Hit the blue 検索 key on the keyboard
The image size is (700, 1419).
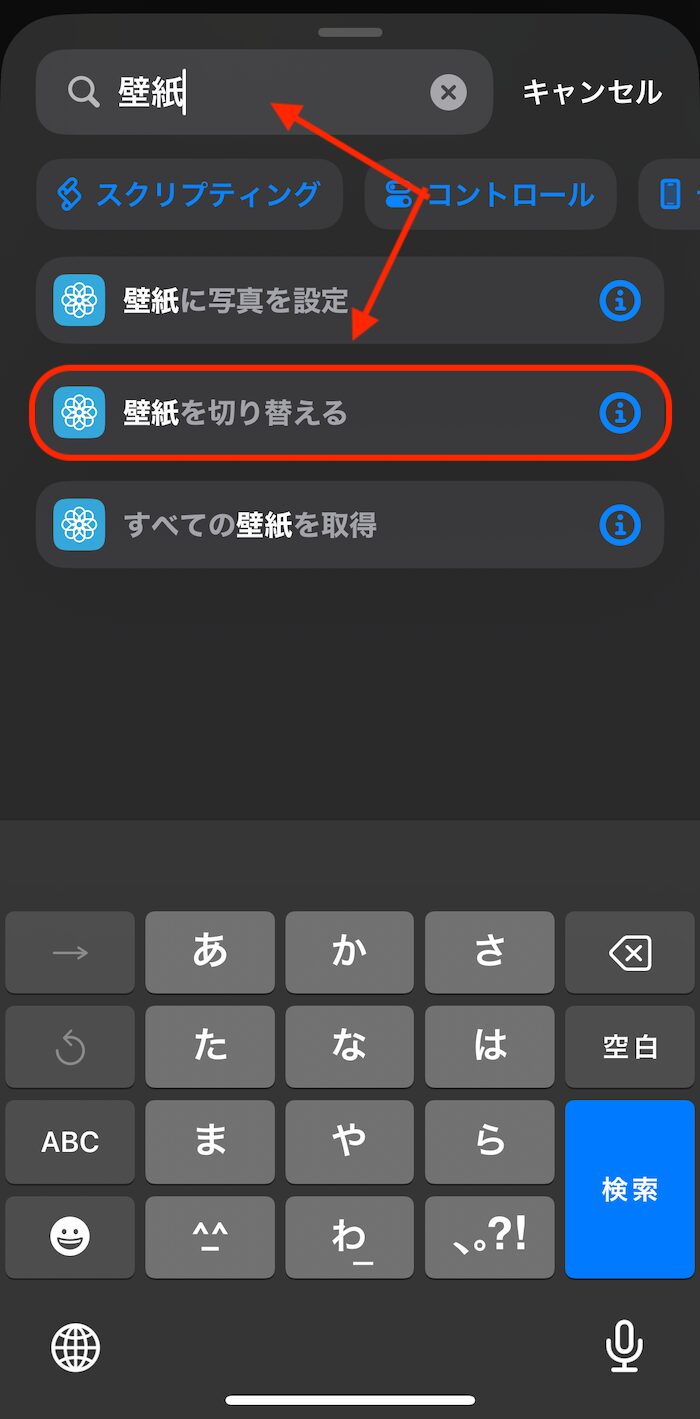point(630,1189)
